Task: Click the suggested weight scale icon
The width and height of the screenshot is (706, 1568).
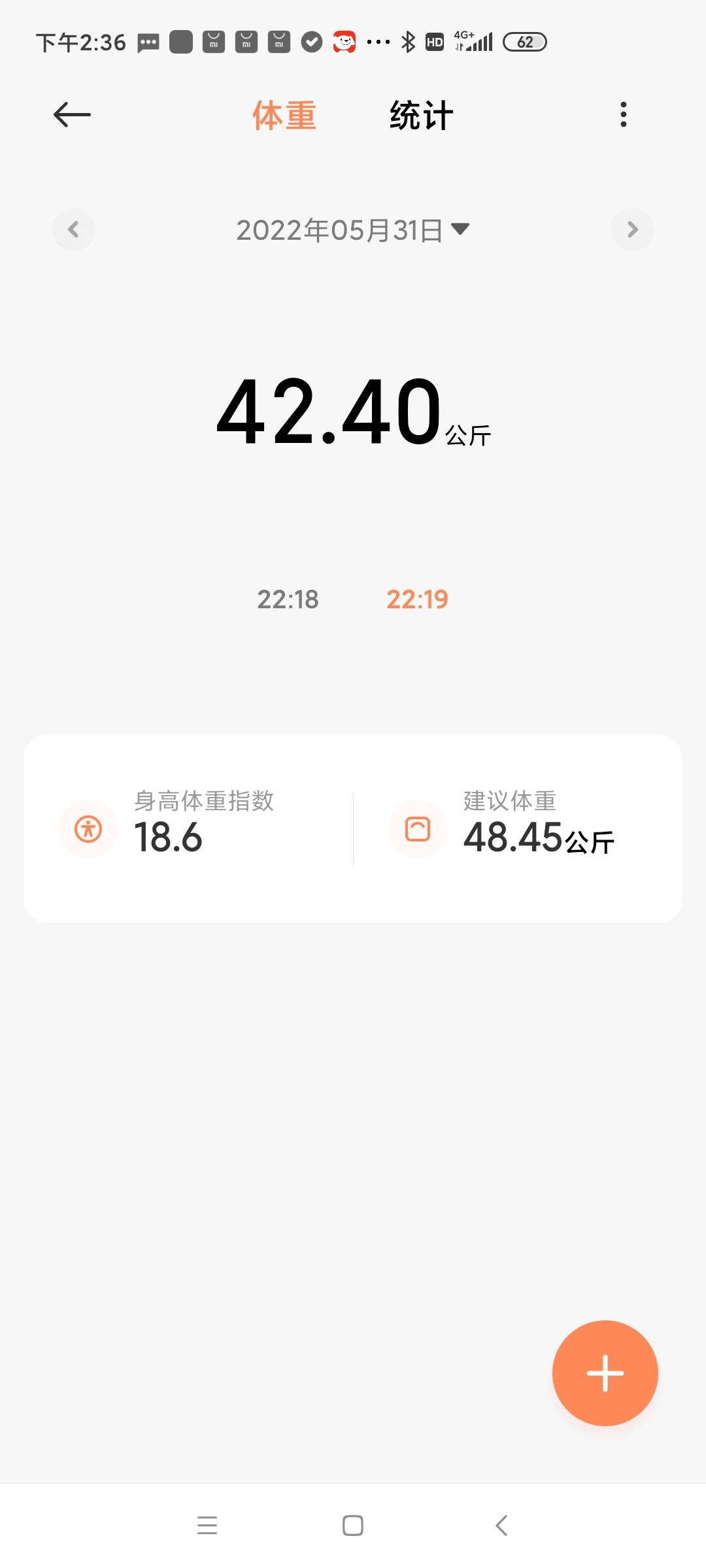Action: (x=417, y=828)
